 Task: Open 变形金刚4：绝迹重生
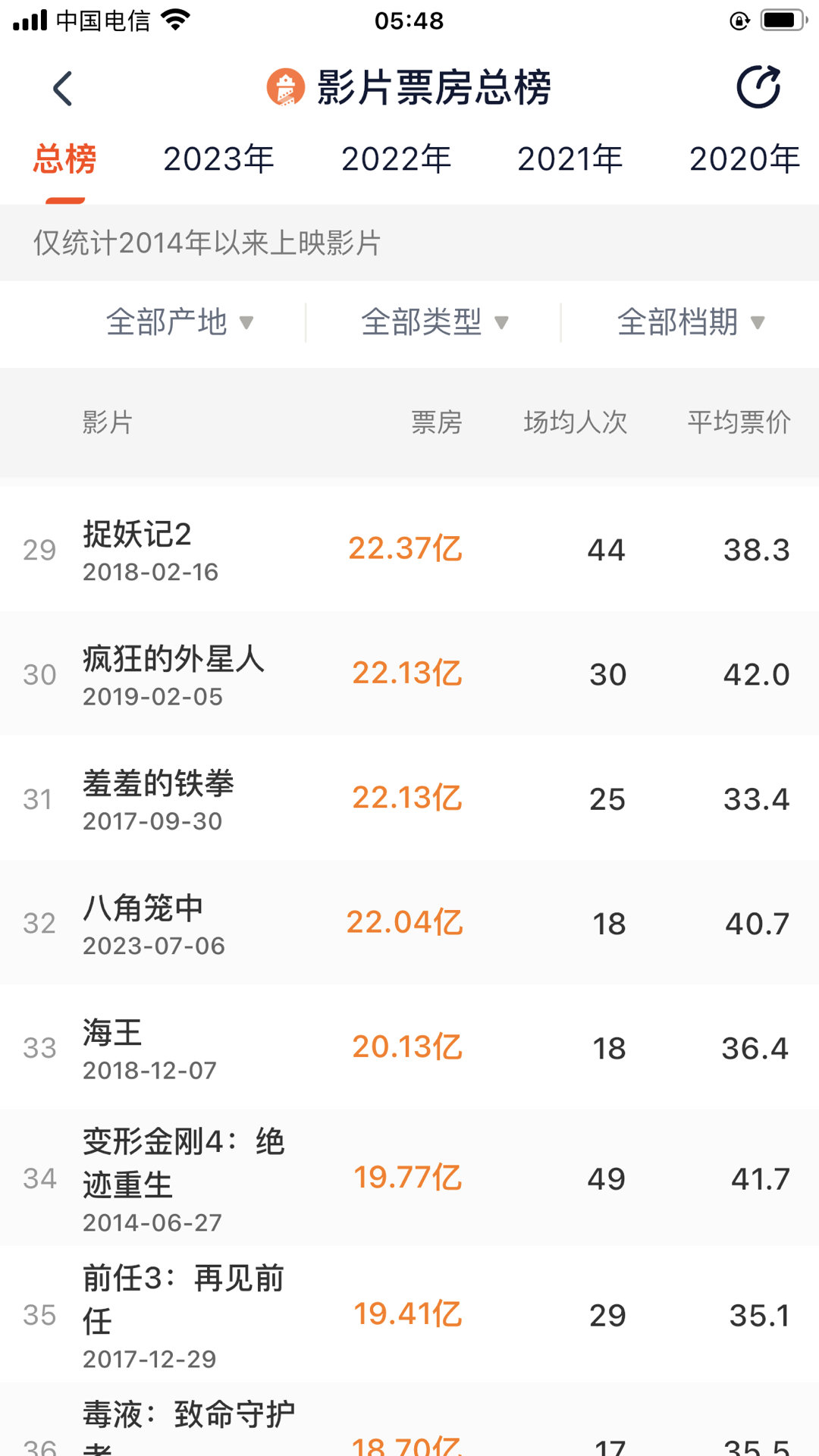(409, 1177)
